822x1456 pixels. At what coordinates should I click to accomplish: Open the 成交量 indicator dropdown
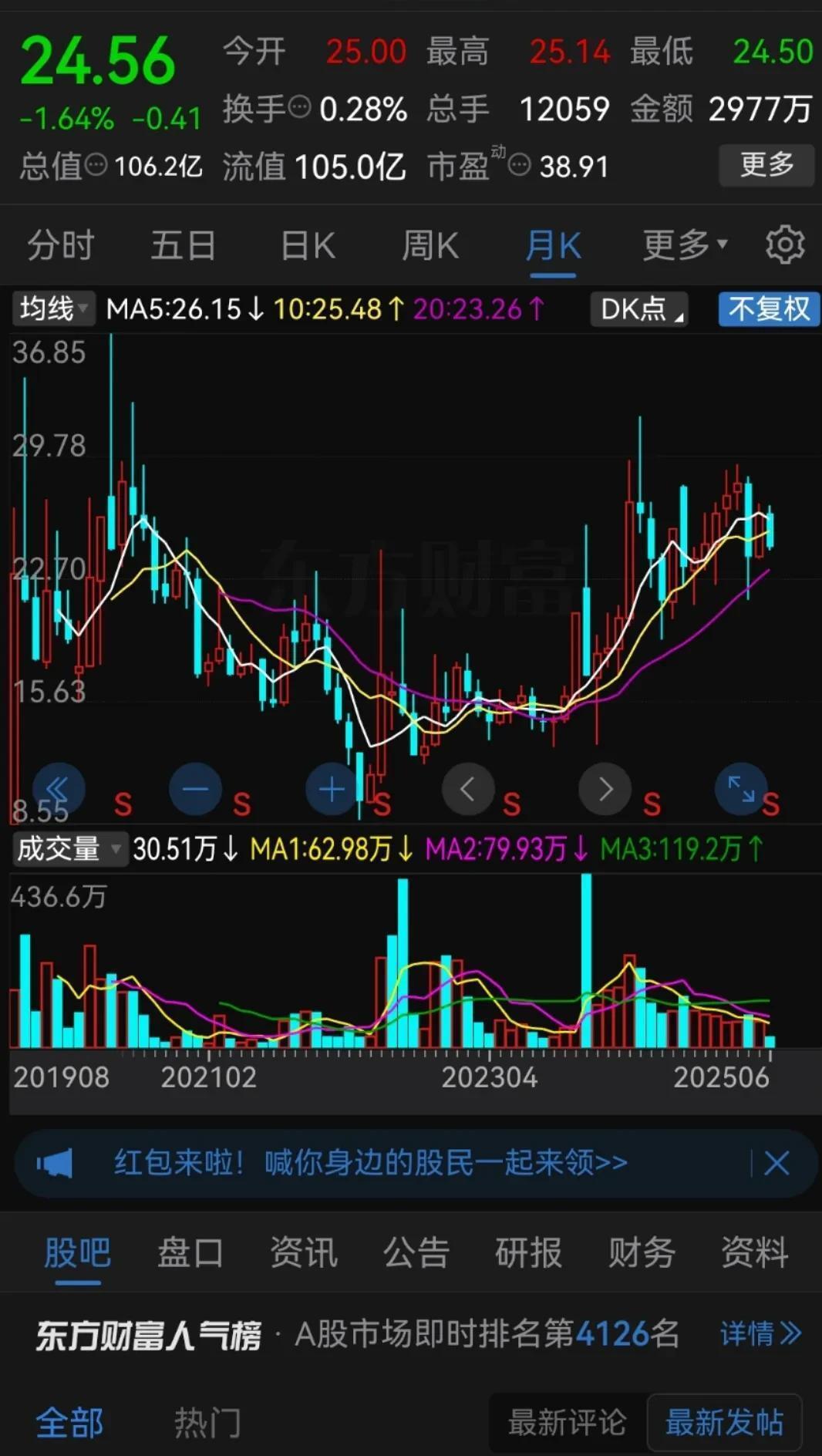pyautogui.click(x=68, y=849)
